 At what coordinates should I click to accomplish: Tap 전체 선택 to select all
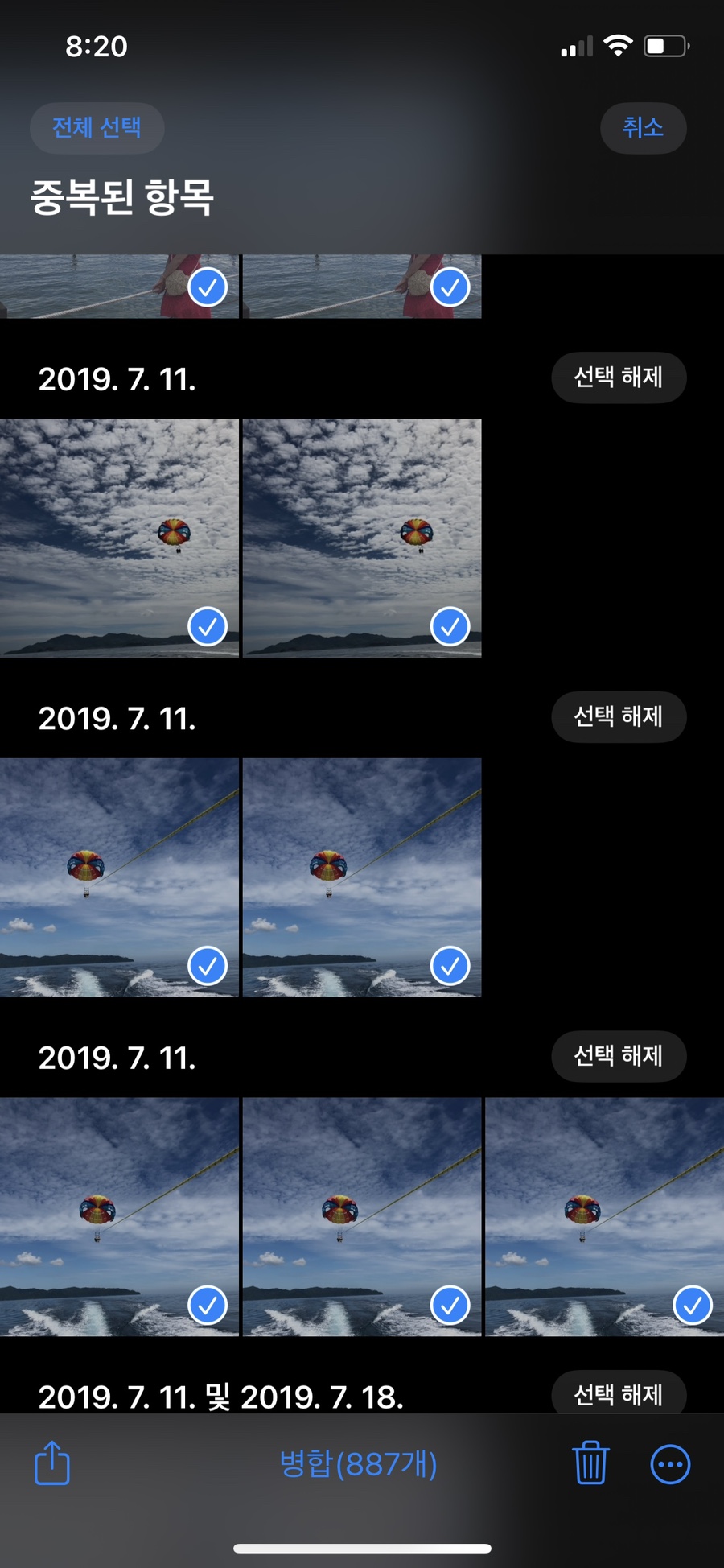click(x=97, y=127)
